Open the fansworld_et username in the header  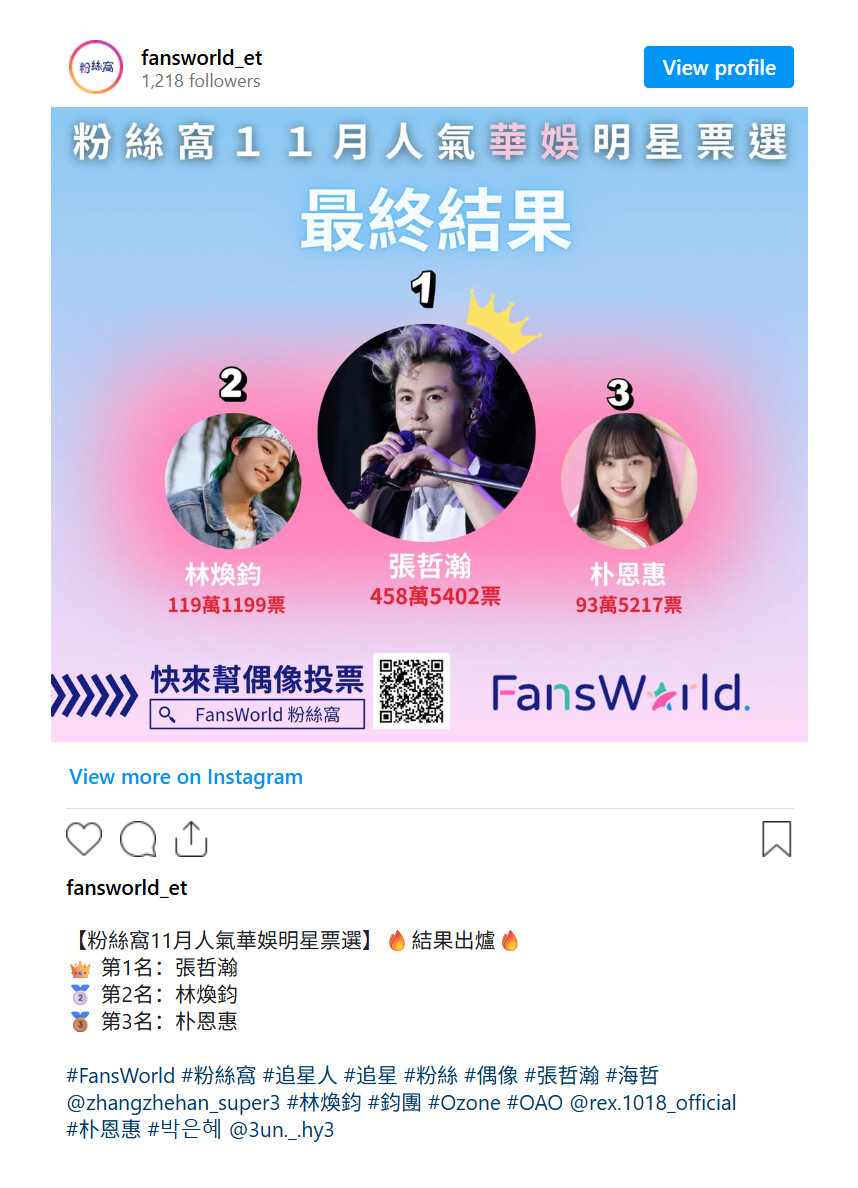point(201,57)
